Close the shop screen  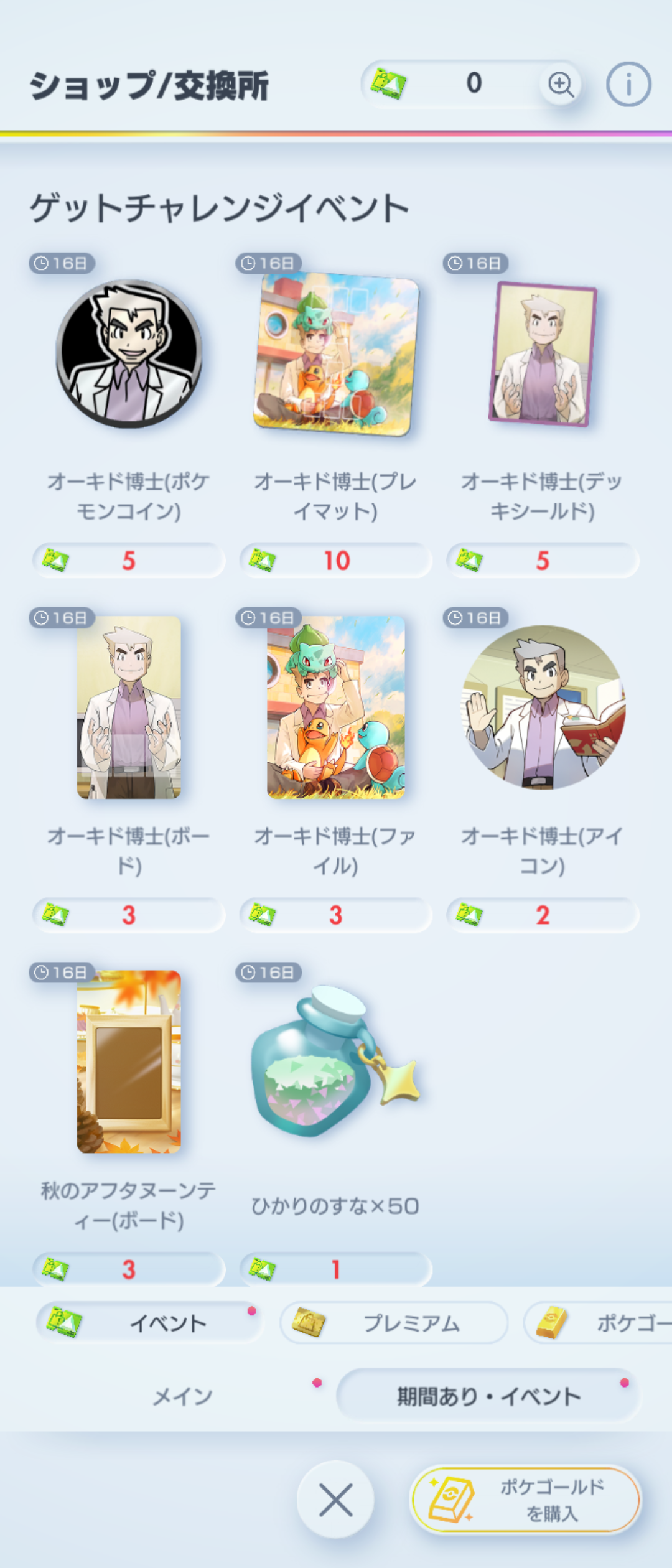335,1500
